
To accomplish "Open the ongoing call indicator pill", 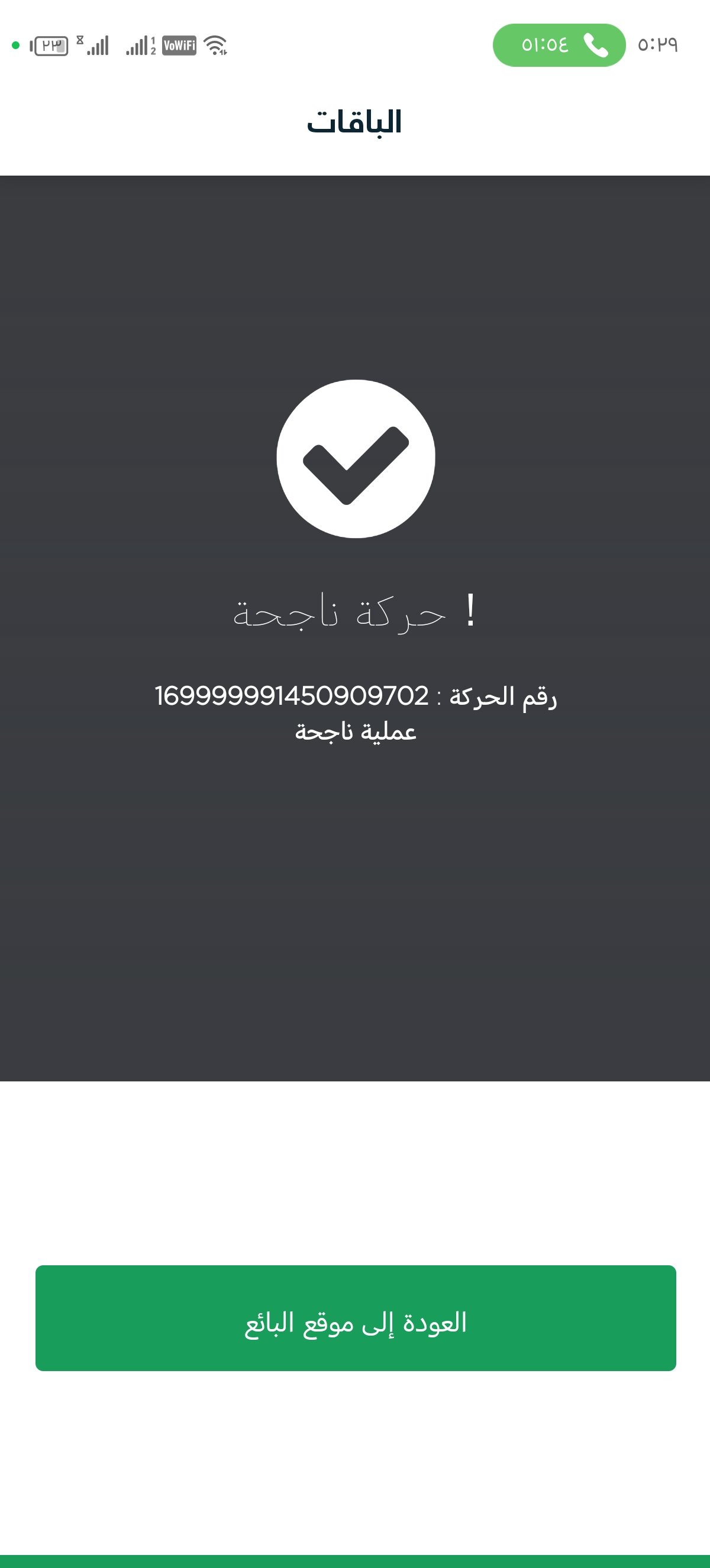I will click(559, 45).
